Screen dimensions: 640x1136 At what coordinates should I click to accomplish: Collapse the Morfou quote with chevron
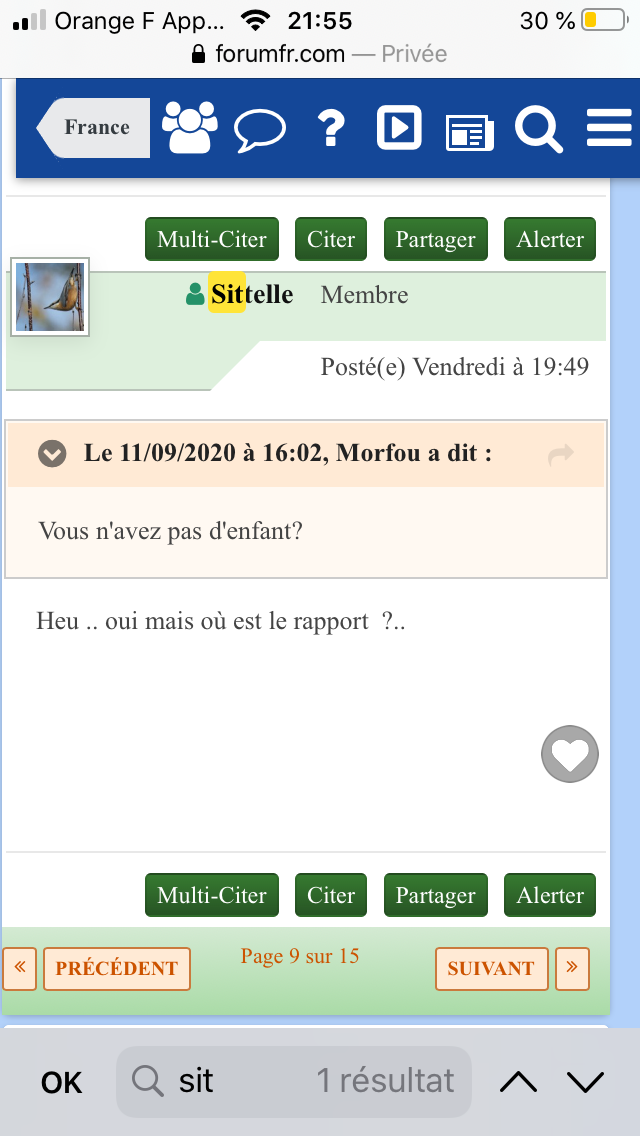coord(52,454)
